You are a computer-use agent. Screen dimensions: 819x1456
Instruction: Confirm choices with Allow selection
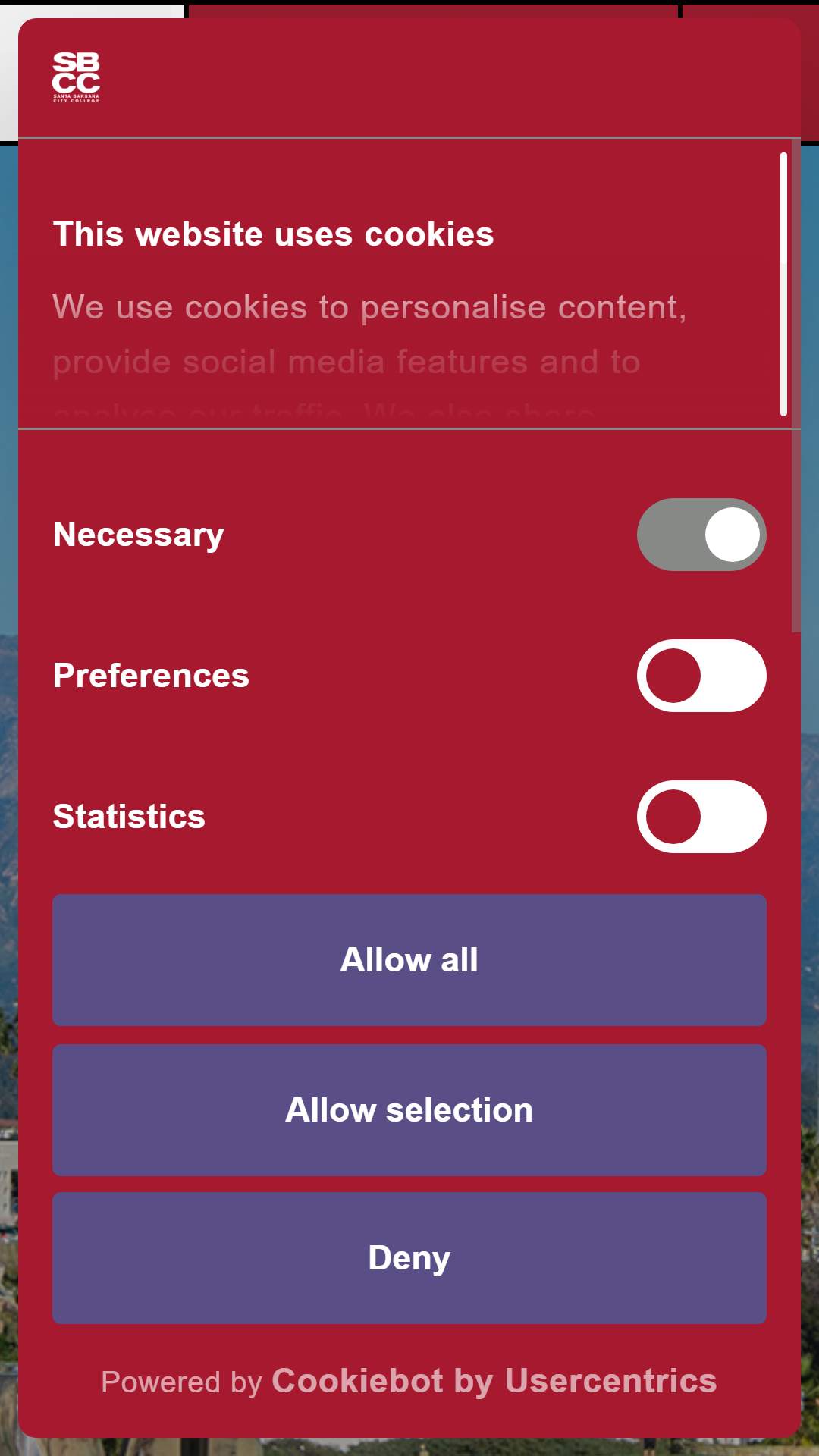409,1110
